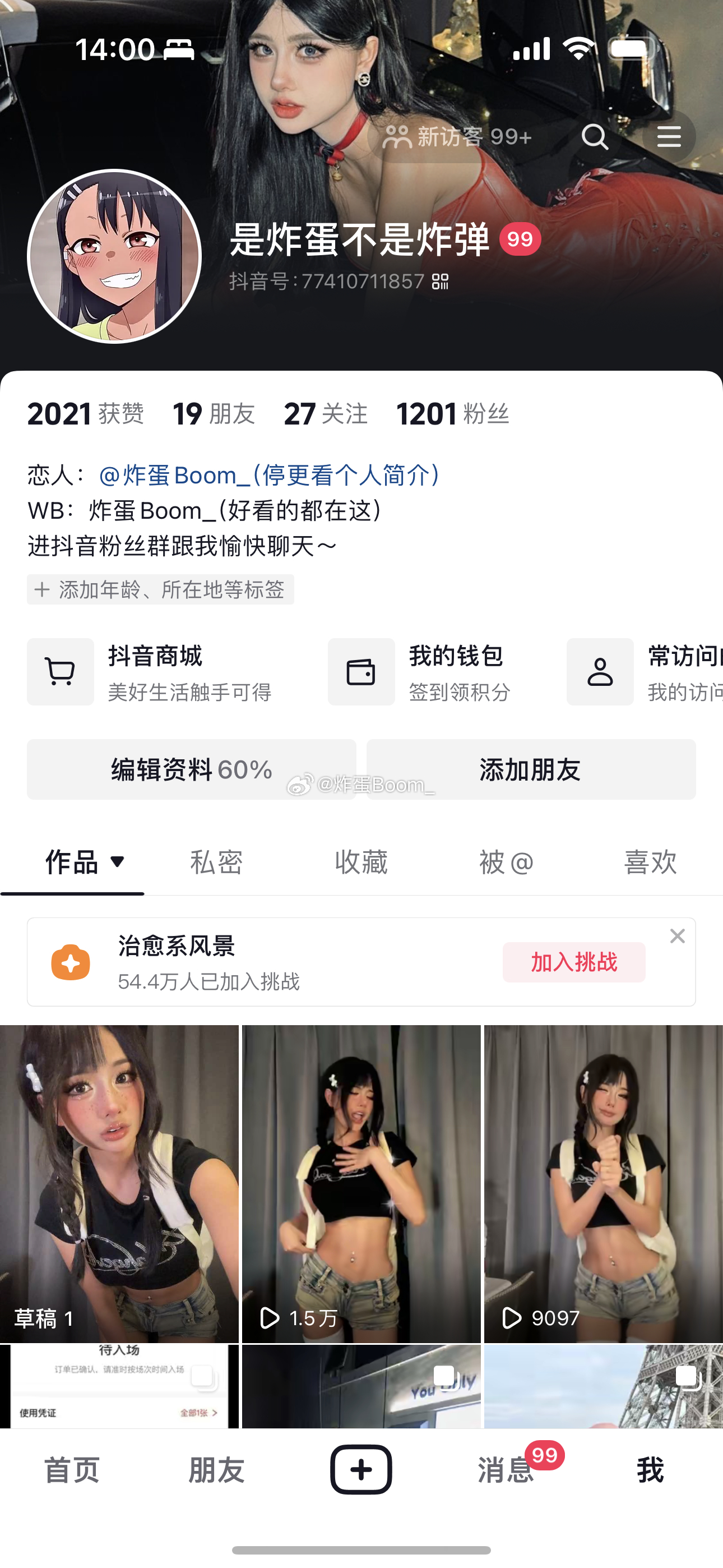Switch to the 私密 tab
Screen dimensions: 723x1568
(x=216, y=863)
